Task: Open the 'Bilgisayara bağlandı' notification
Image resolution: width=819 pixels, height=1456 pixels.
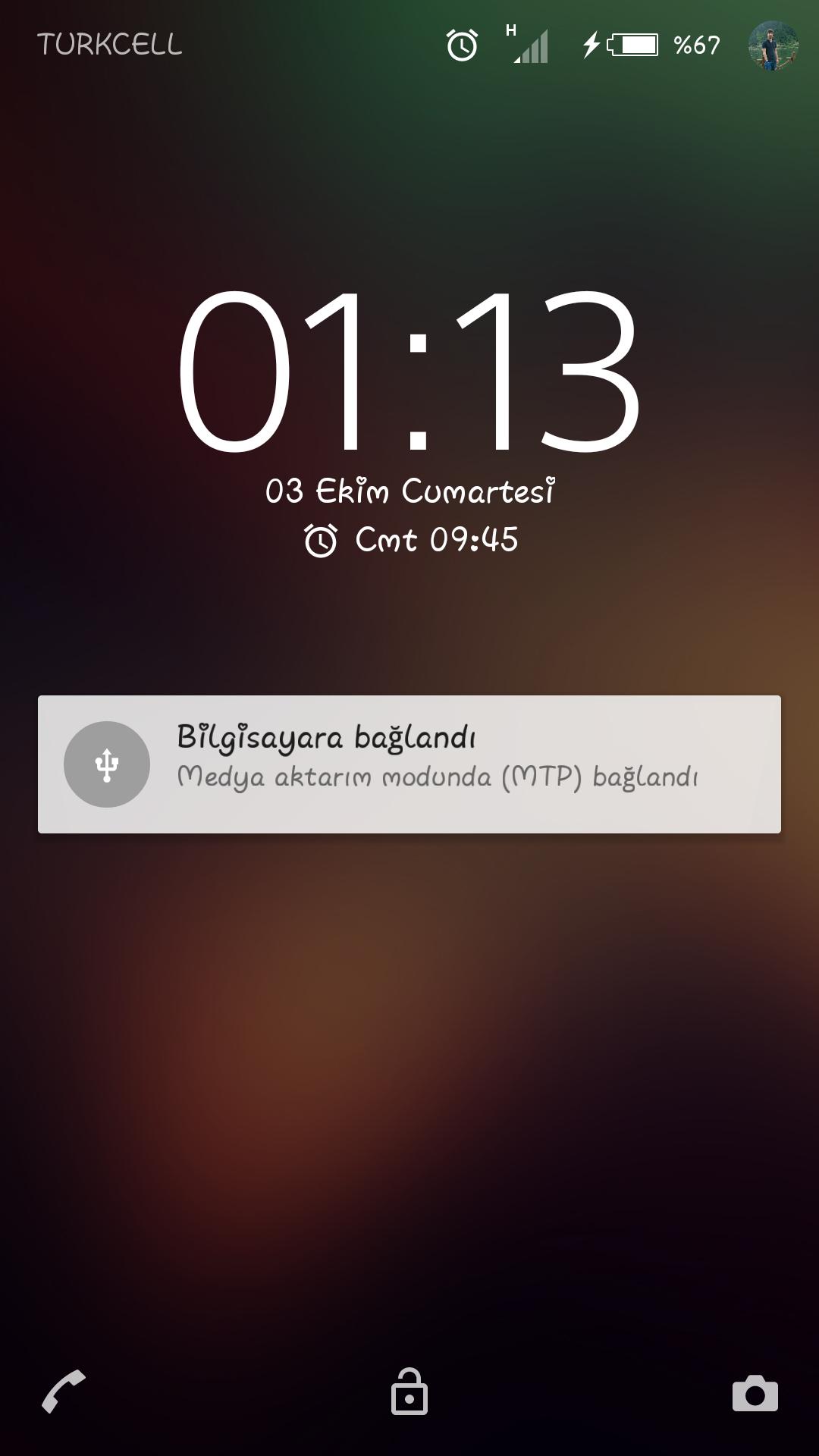Action: click(x=409, y=762)
